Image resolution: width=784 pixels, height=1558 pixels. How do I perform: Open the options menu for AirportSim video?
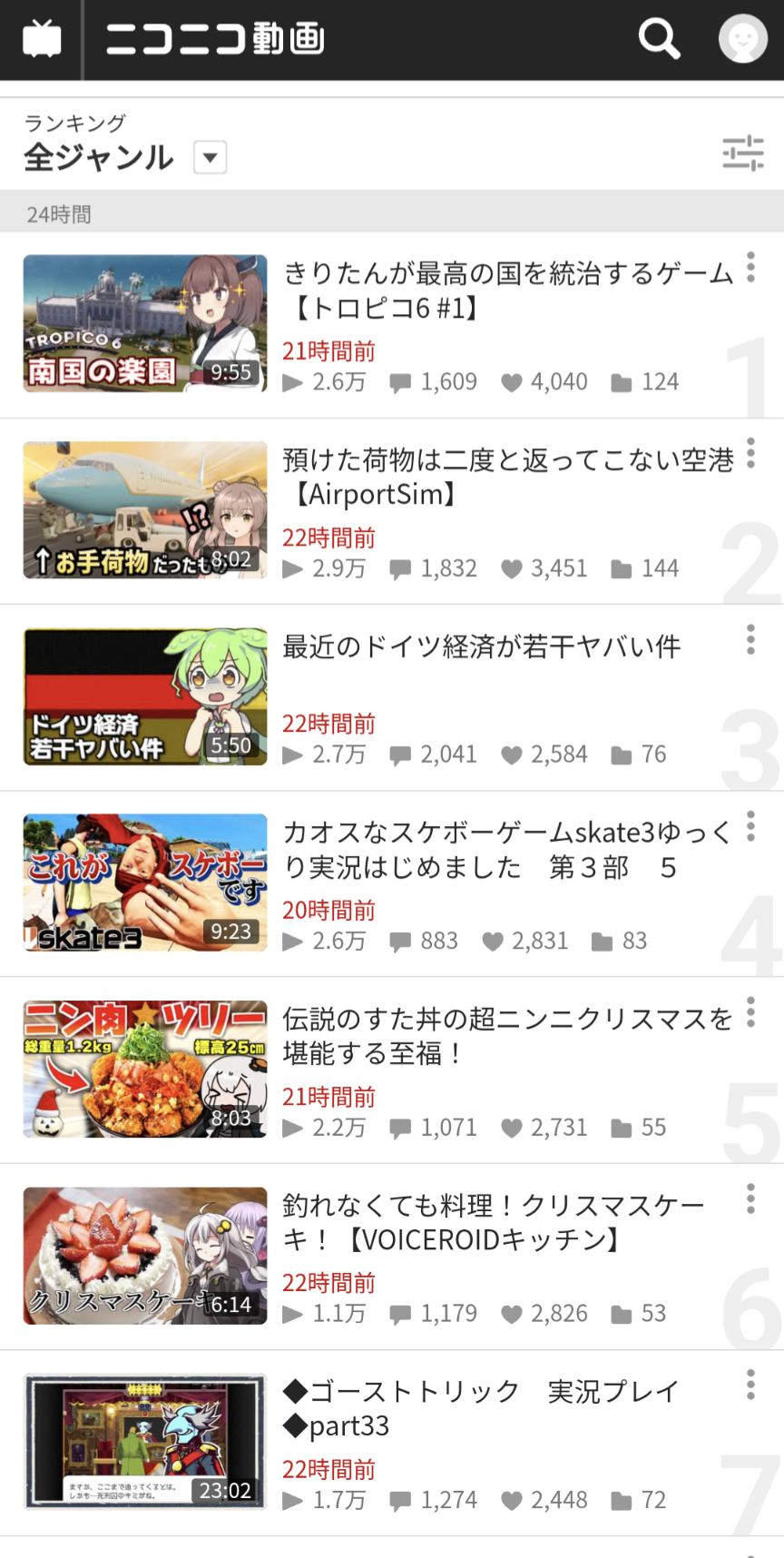click(750, 453)
